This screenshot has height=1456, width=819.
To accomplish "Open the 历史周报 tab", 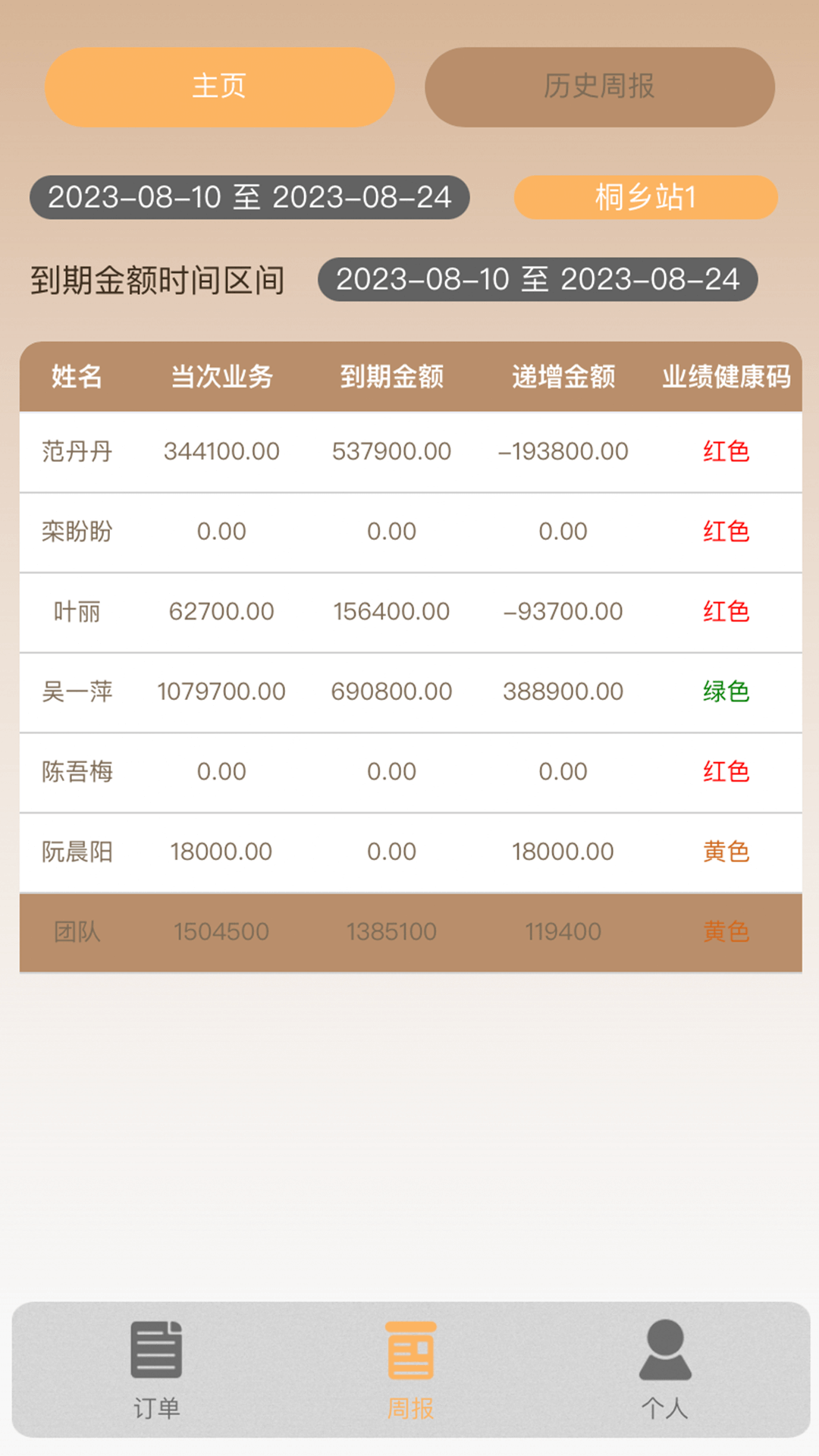I will click(599, 87).
